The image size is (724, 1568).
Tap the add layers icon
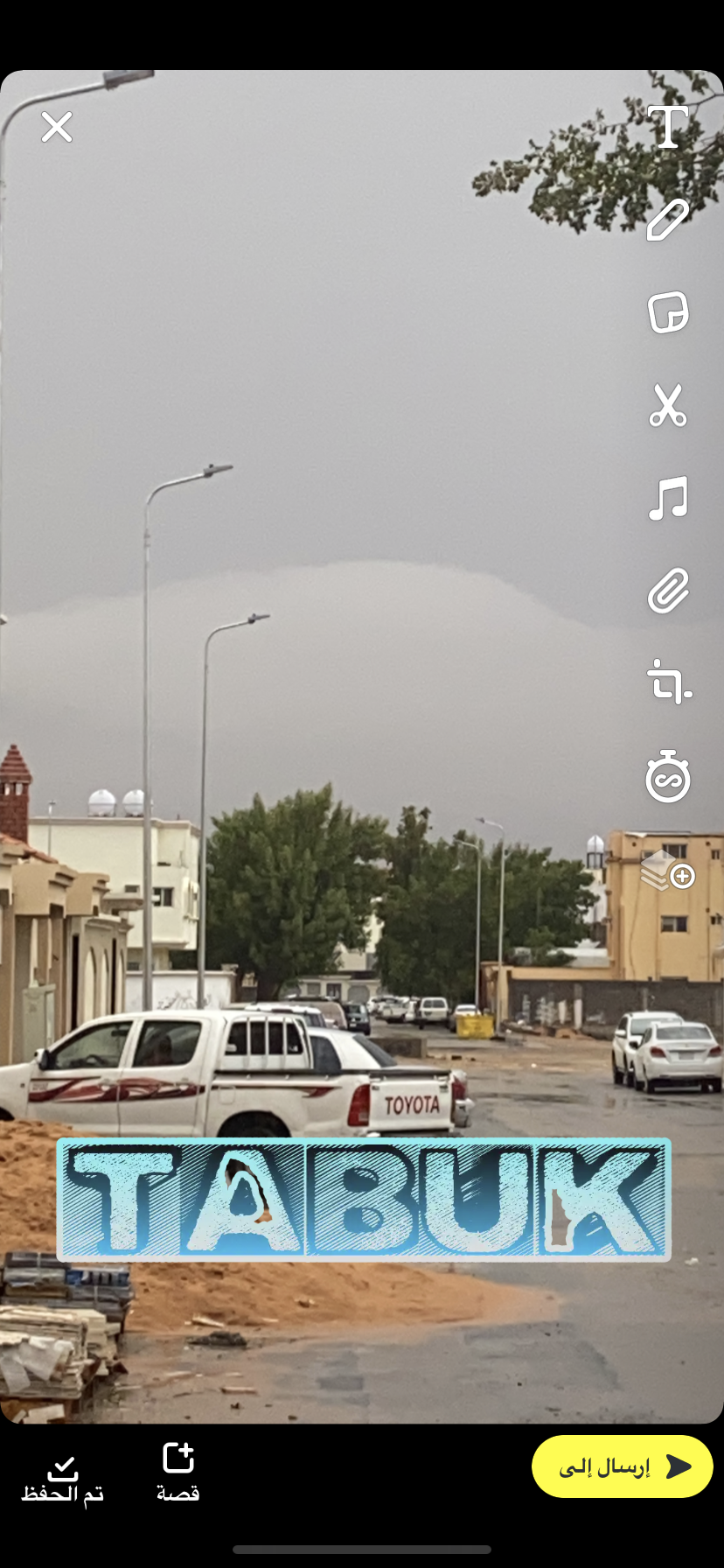click(668, 872)
